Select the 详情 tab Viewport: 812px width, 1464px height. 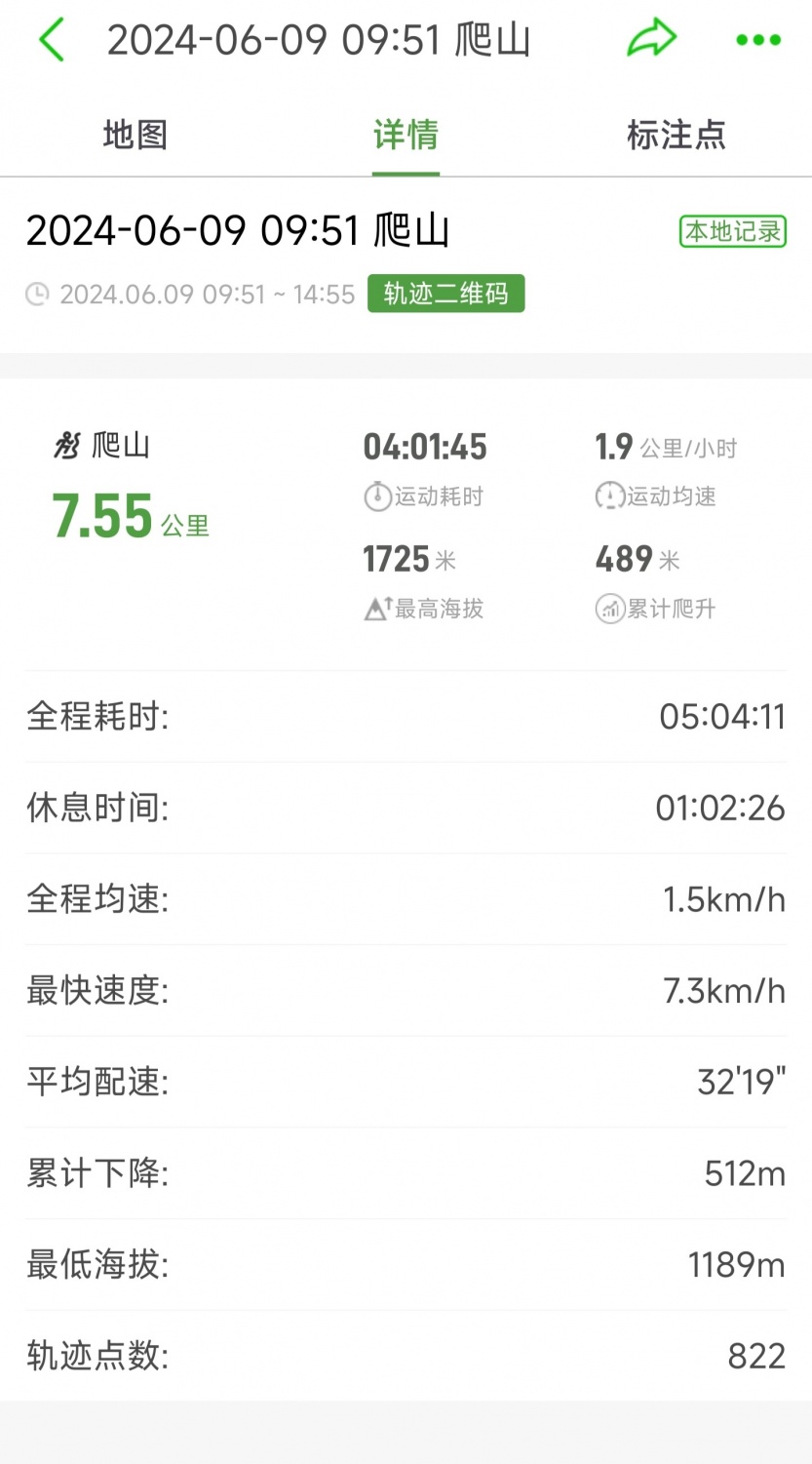tap(406, 135)
